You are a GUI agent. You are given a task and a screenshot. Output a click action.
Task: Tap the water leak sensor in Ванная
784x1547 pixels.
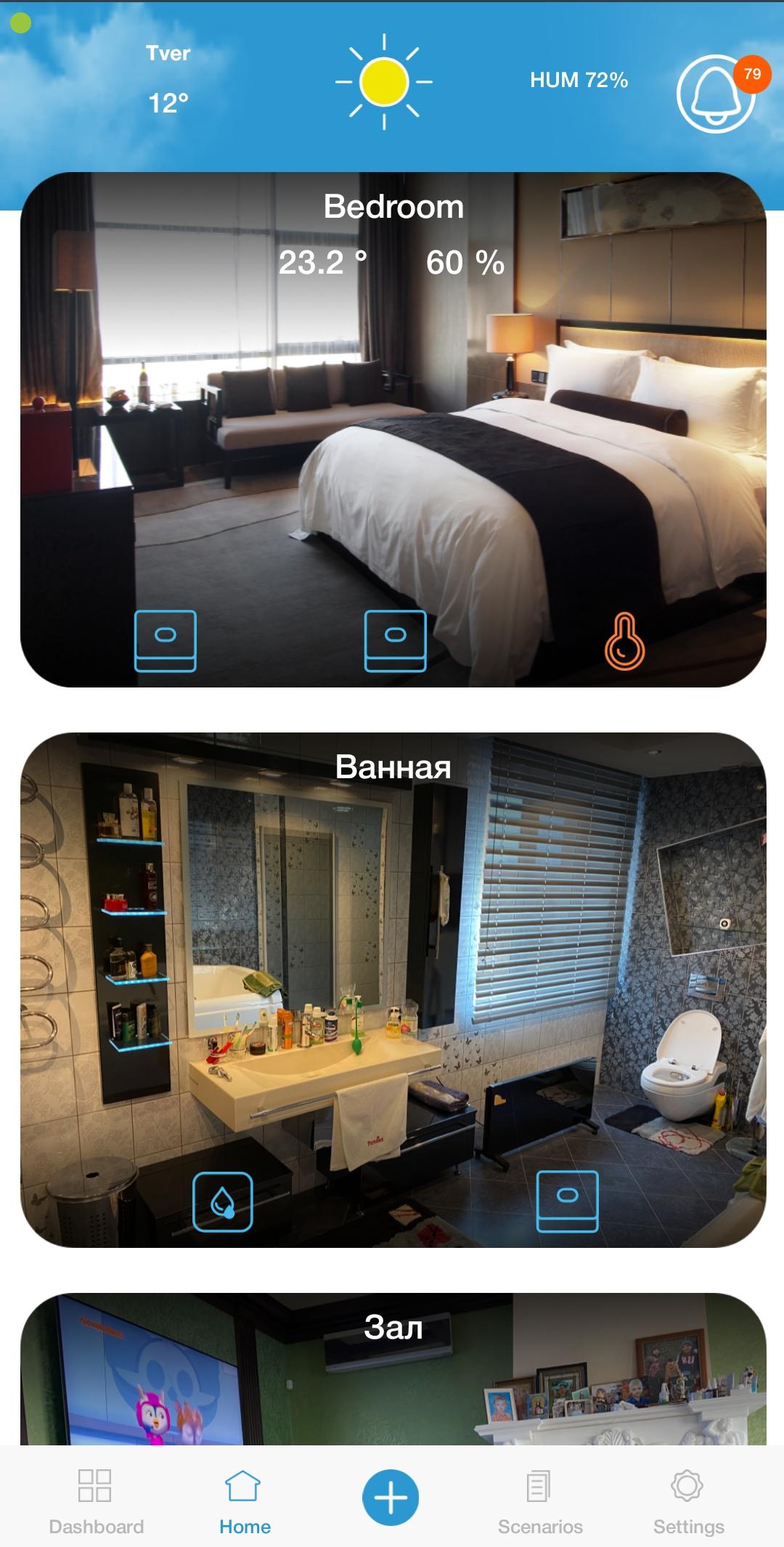(x=223, y=1201)
